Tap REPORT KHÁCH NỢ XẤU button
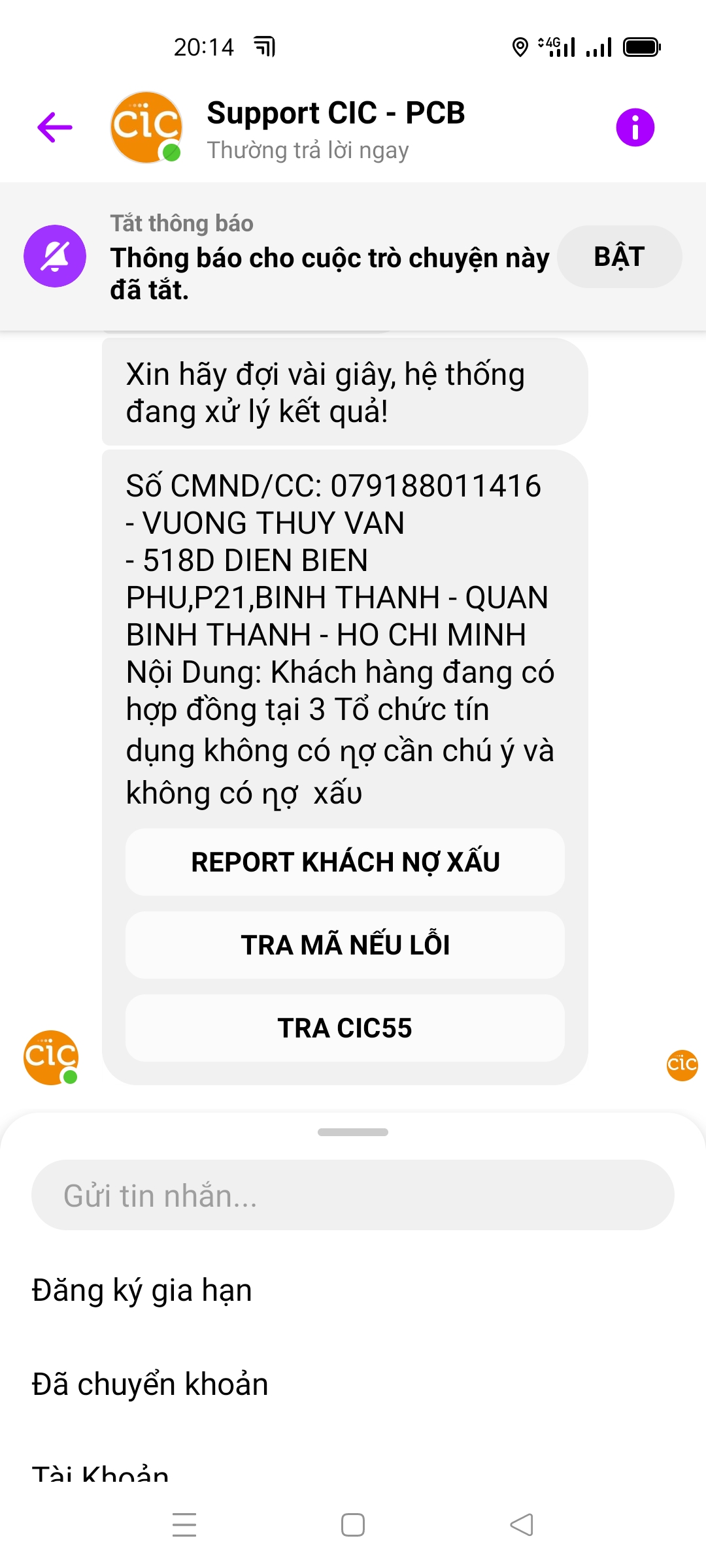The image size is (706, 1568). (x=345, y=862)
